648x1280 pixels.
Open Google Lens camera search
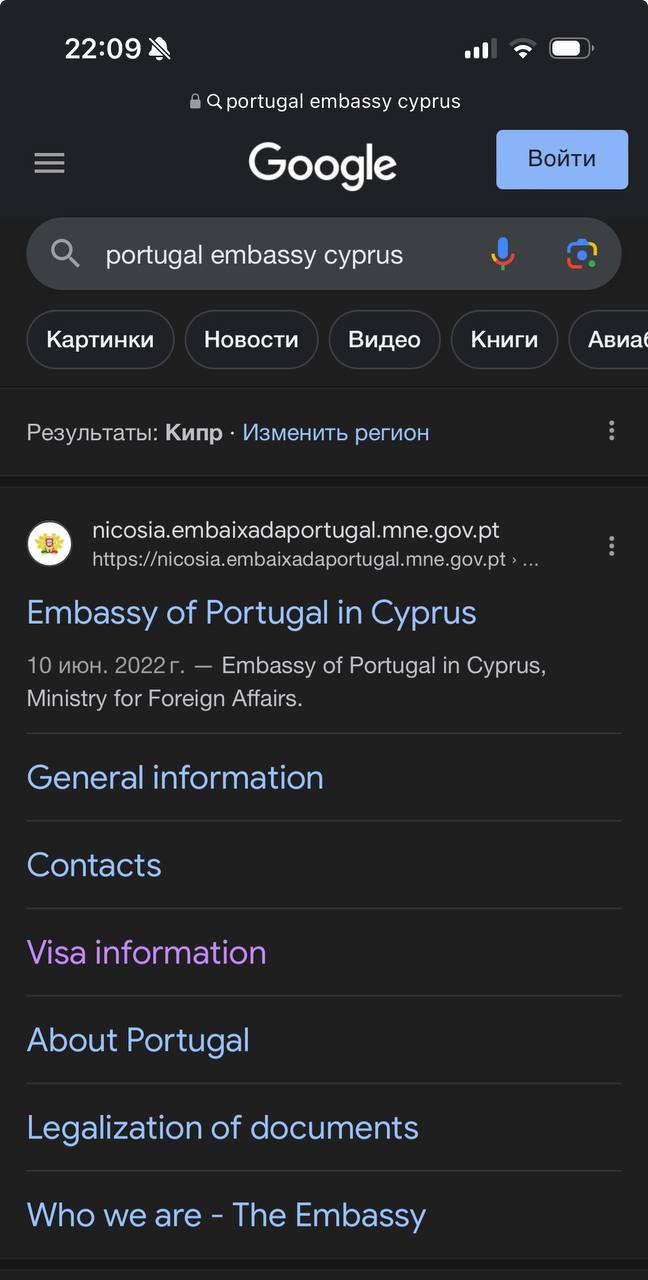(582, 254)
